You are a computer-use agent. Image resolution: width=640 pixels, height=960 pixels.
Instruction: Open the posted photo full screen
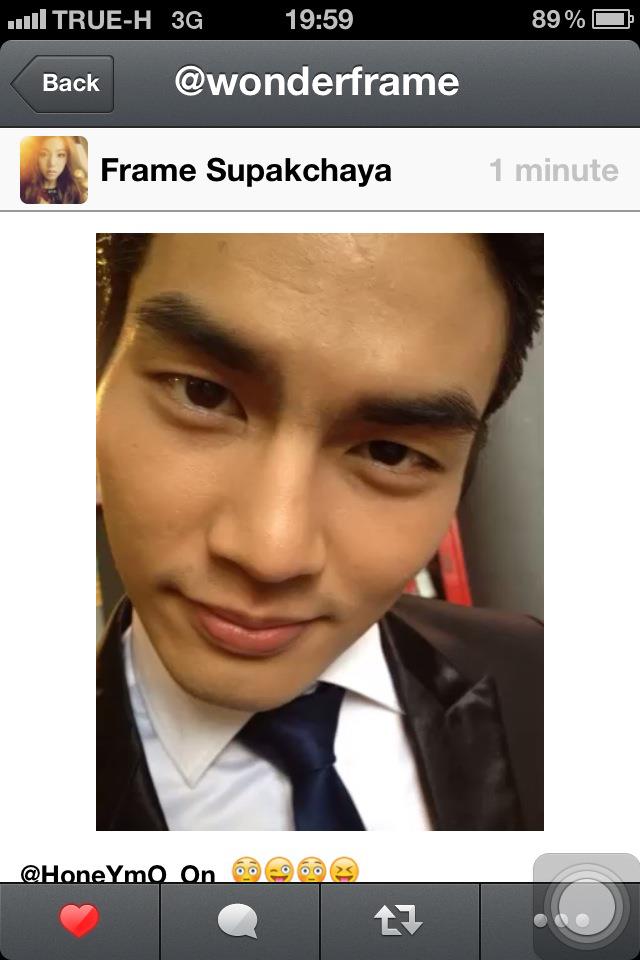[320, 531]
